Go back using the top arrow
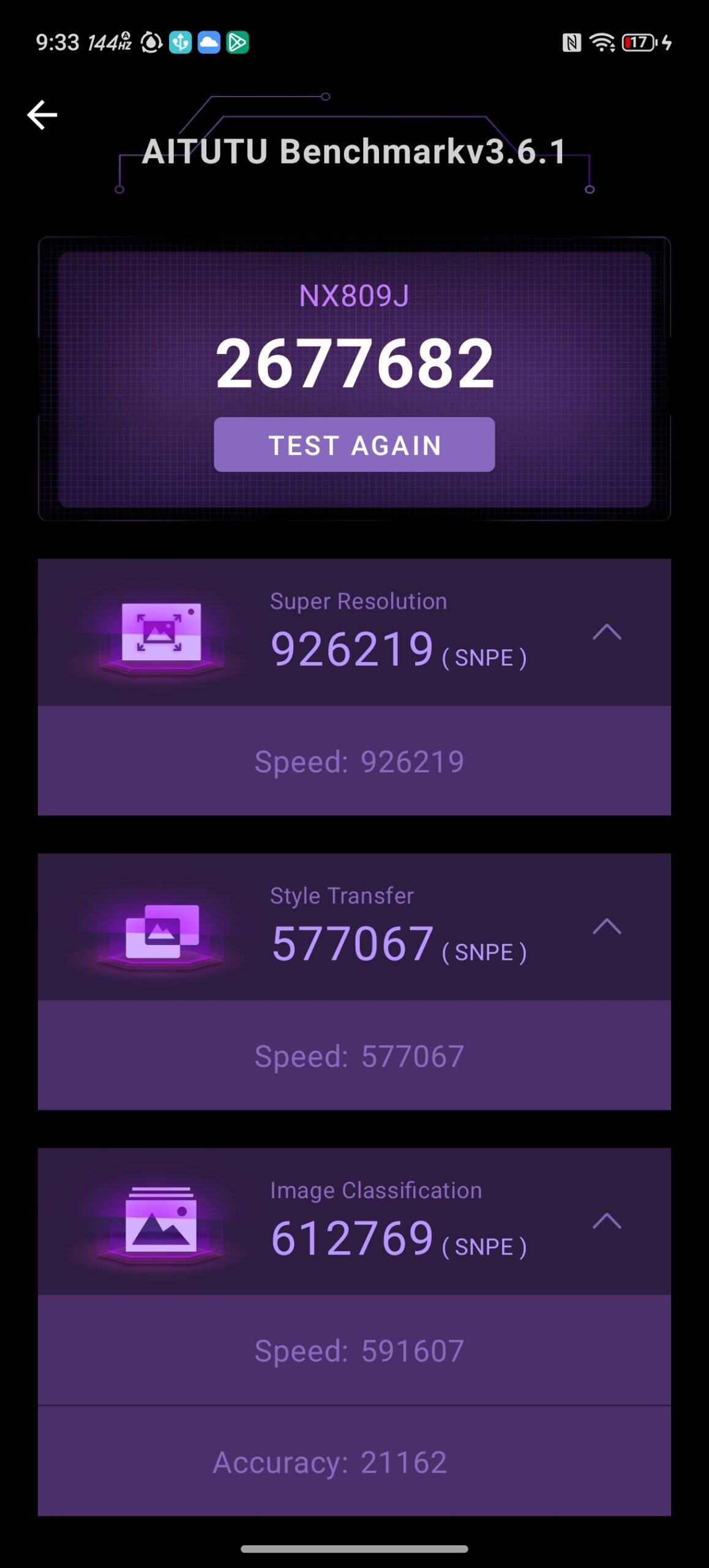The image size is (709, 1568). [x=42, y=115]
